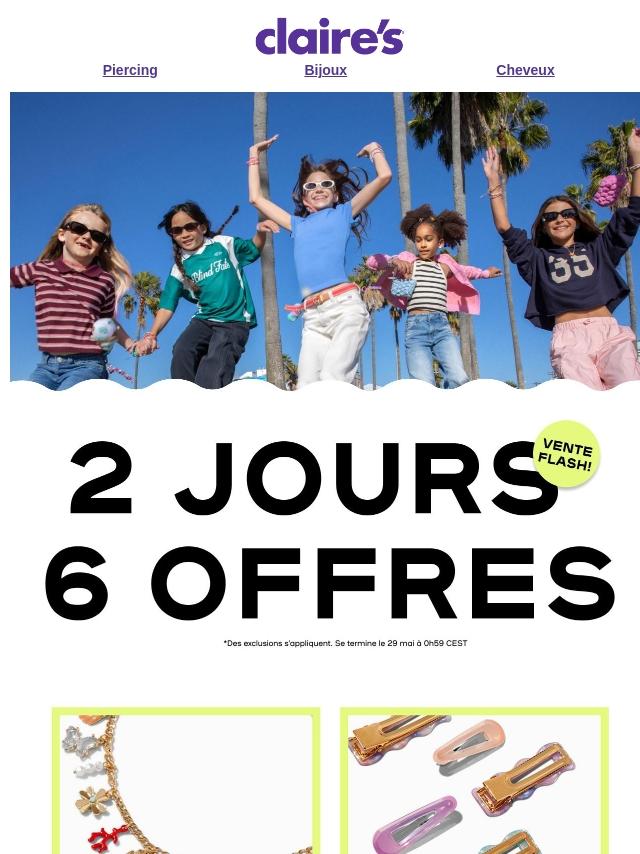Open the kids jumping hero banner
Image resolution: width=640 pixels, height=854 pixels.
tap(325, 238)
